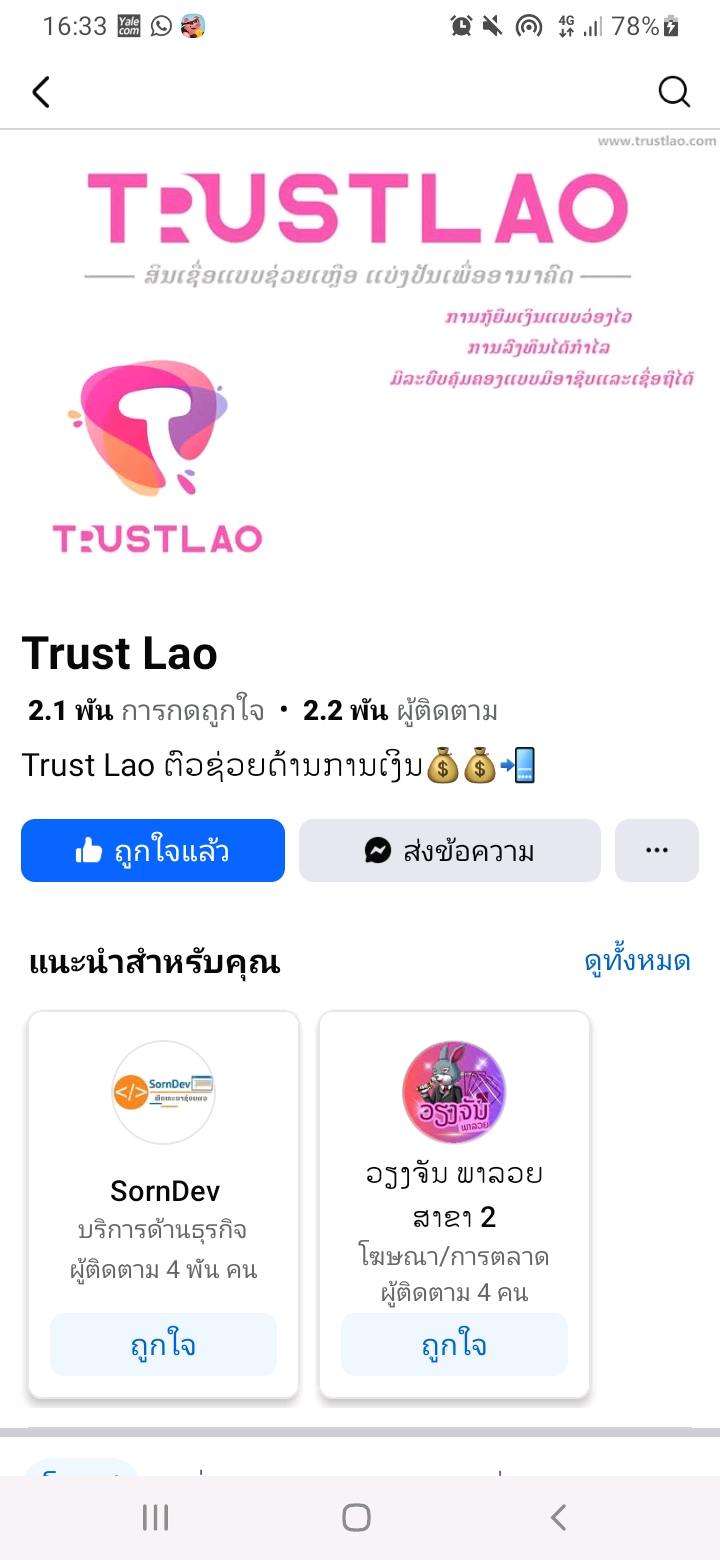The height and width of the screenshot is (1560, 720).
Task: View the 2.2 พัน ผู้ติดตาม followers
Action: tap(400, 712)
